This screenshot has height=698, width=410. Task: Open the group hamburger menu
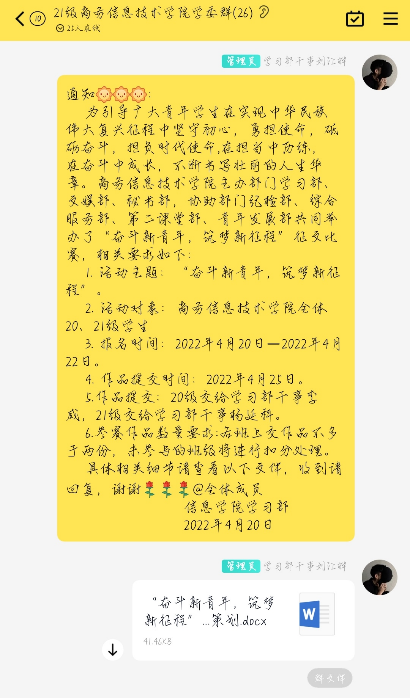click(390, 19)
